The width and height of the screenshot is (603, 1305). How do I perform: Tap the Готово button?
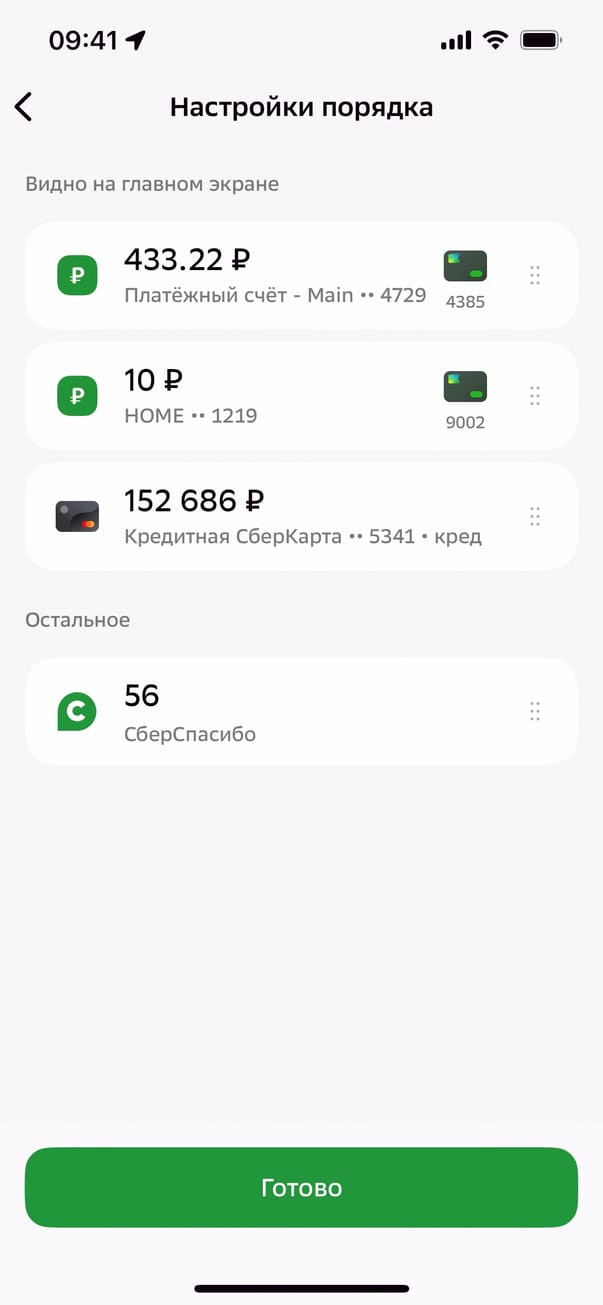tap(301, 1187)
